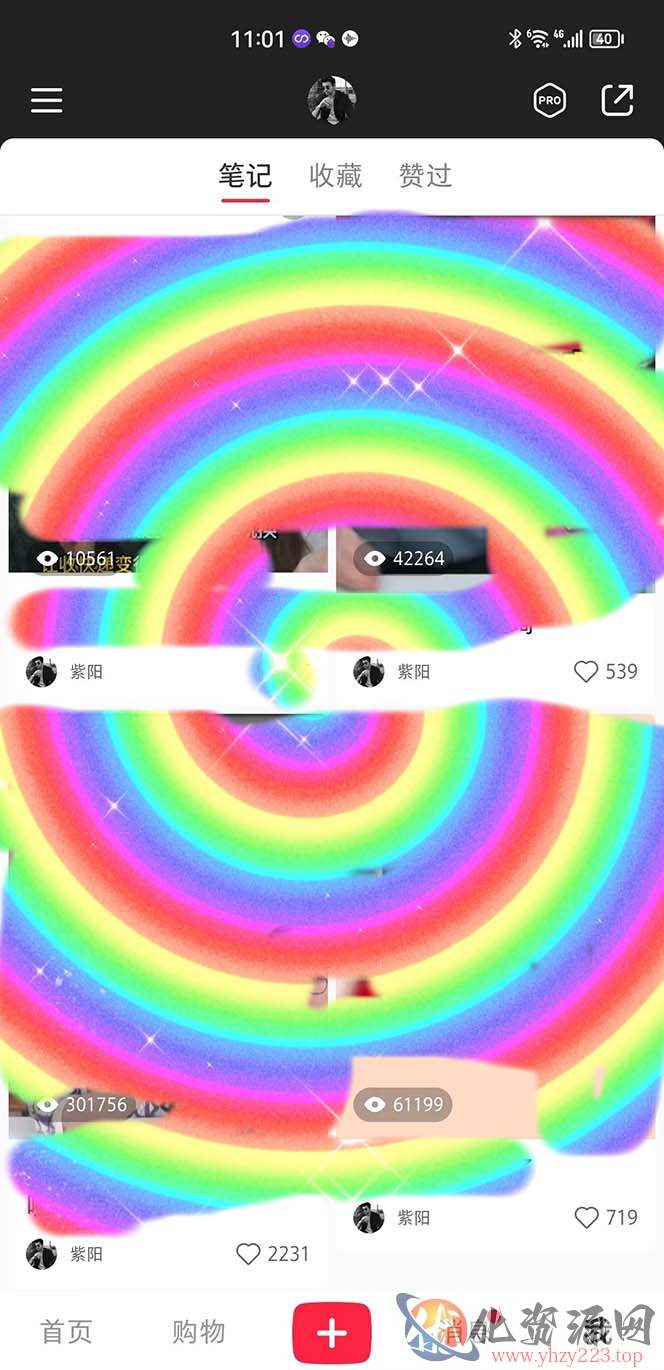Open the PRO hexagon icon
The height and width of the screenshot is (1370, 664).
pos(549,100)
